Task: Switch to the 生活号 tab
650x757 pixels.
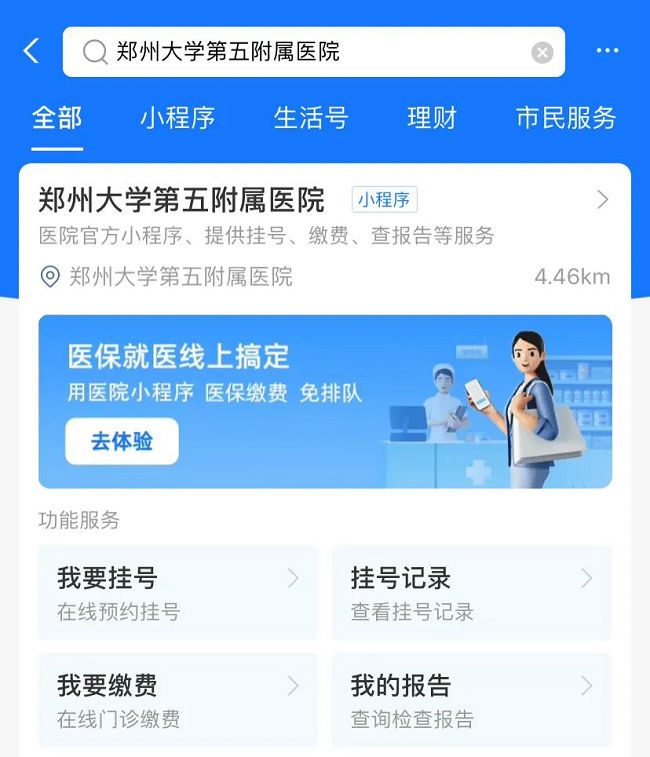Action: tap(311, 118)
